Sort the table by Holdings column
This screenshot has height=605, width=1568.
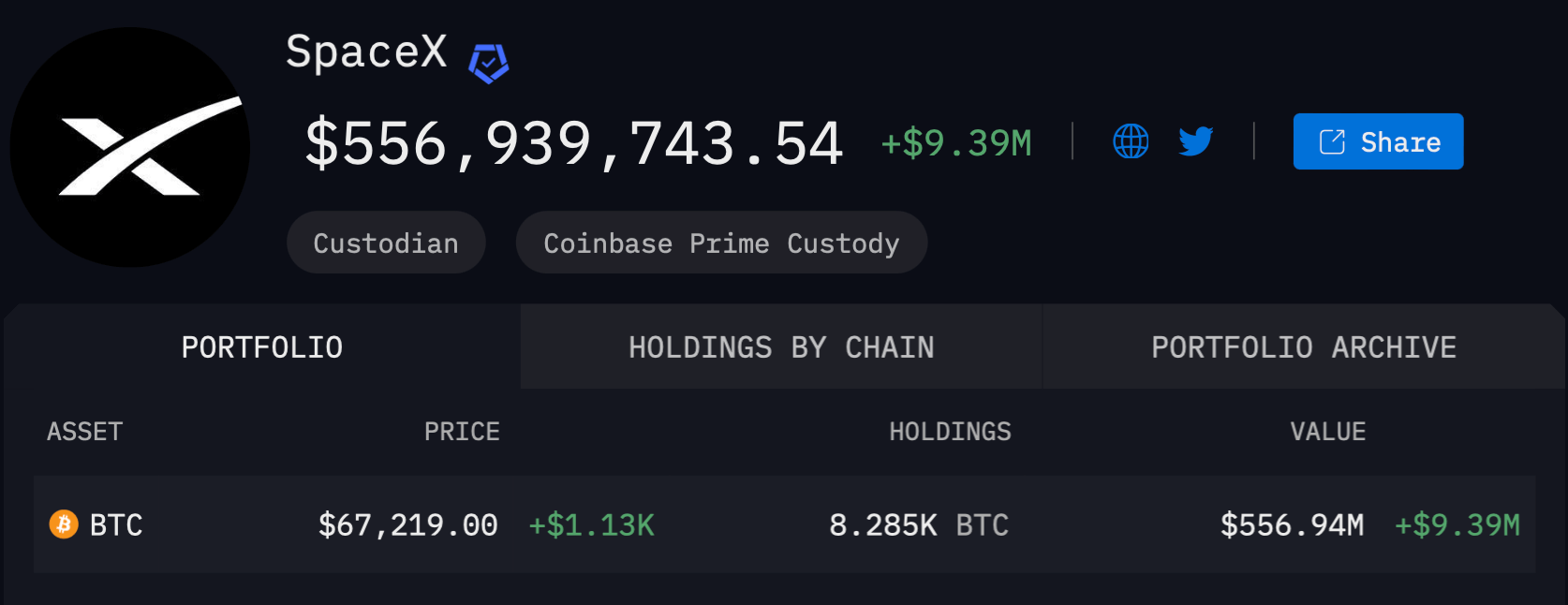coord(950,432)
